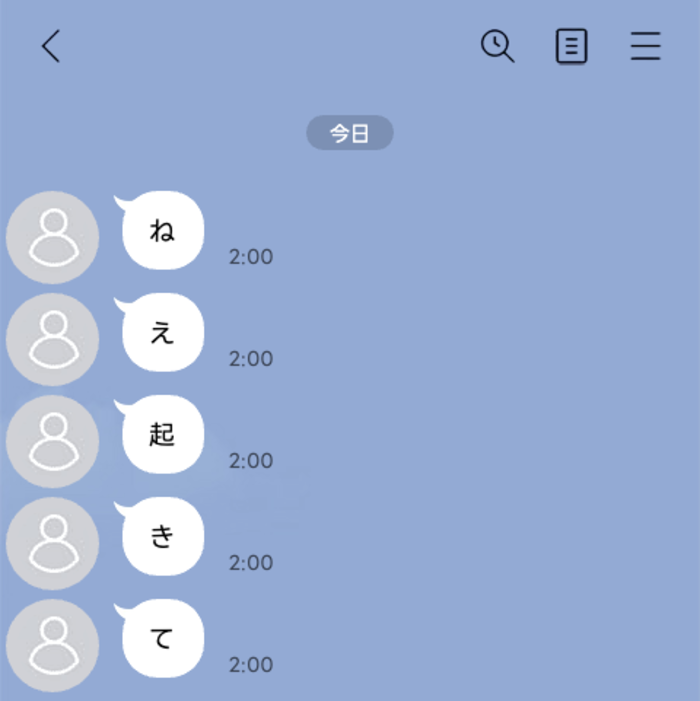Tap the sender's avatar beside the ね message
The width and height of the screenshot is (700, 701).
click(x=52, y=238)
